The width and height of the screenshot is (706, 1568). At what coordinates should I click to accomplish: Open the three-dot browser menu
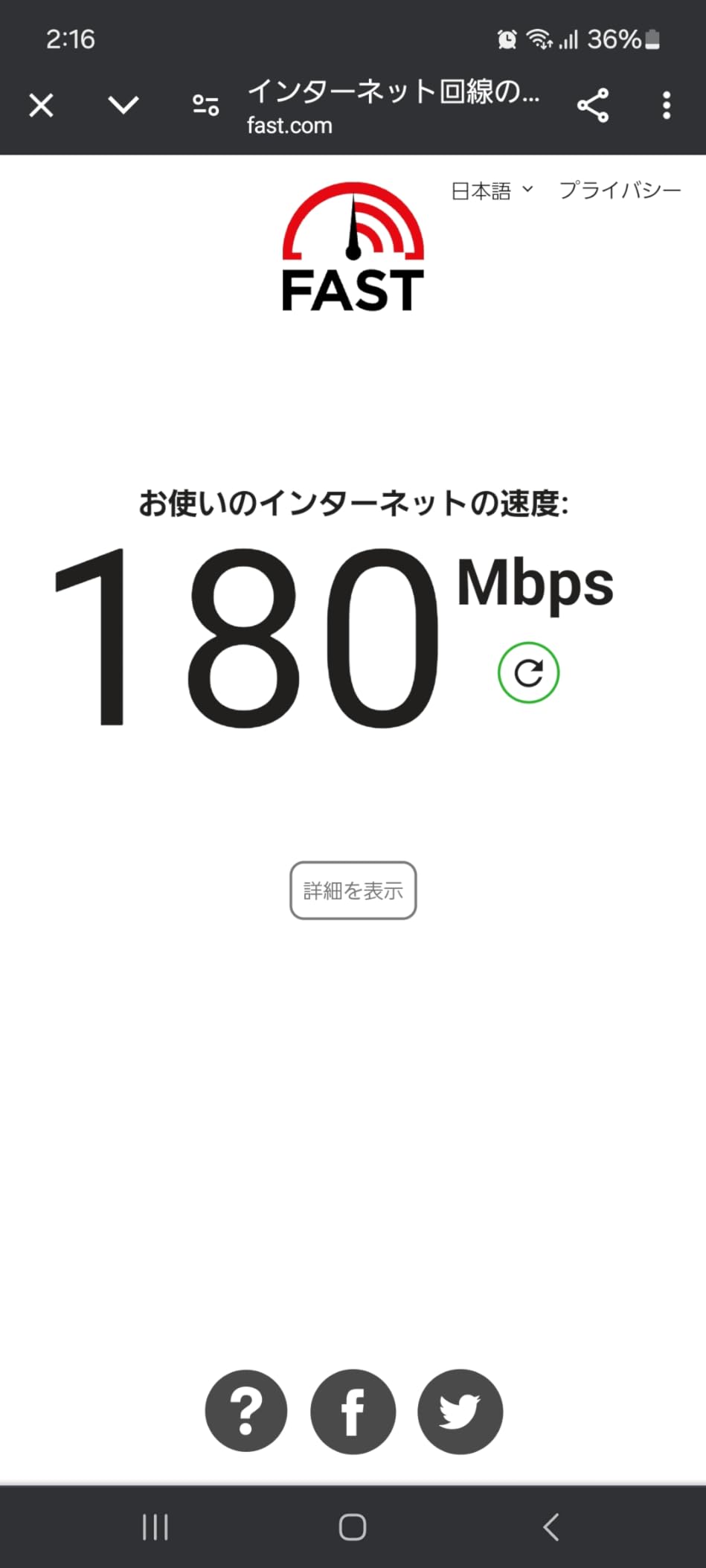click(x=667, y=105)
